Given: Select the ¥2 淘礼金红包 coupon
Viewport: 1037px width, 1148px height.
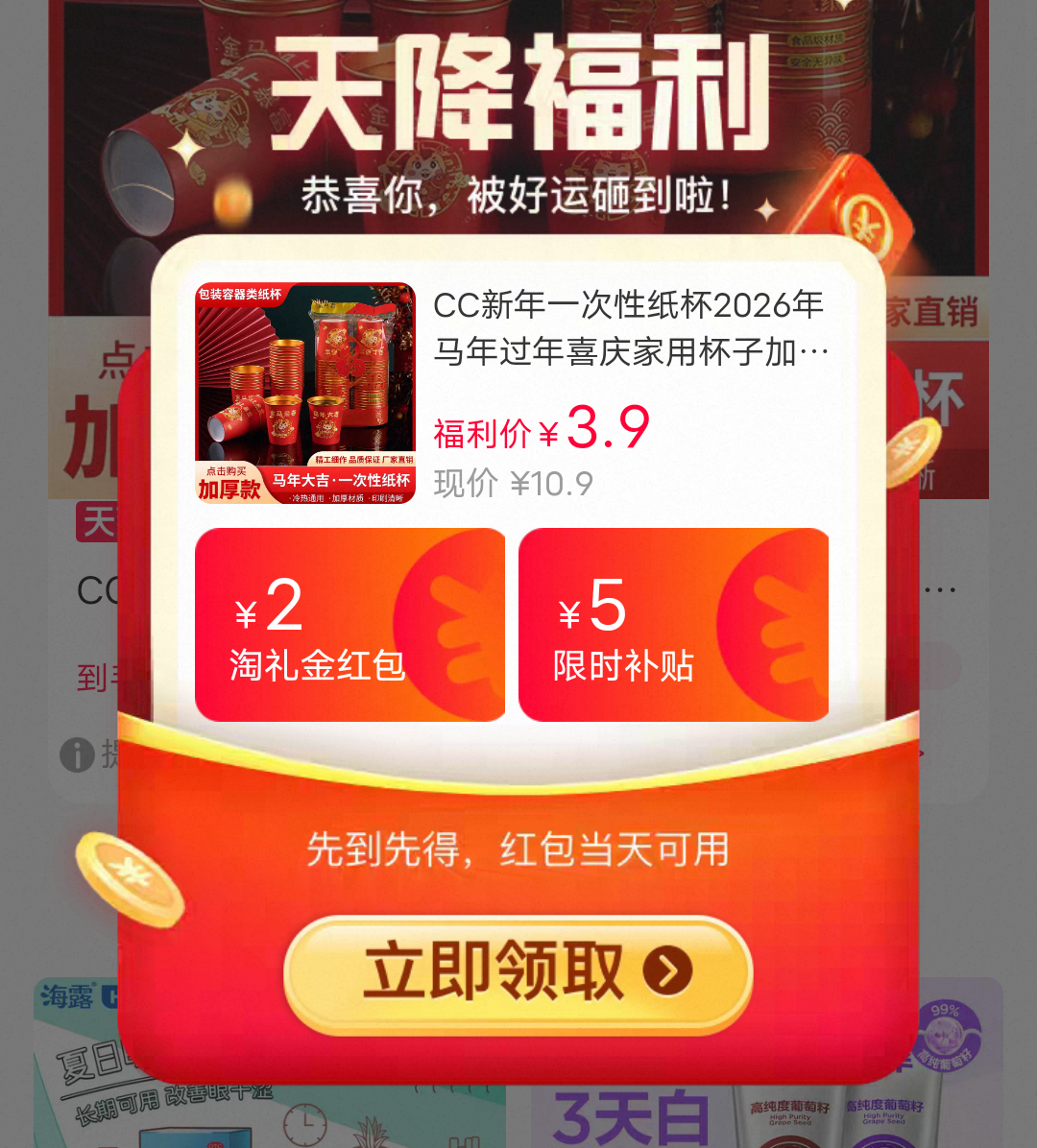Looking at the screenshot, I should pyautogui.click(x=349, y=625).
